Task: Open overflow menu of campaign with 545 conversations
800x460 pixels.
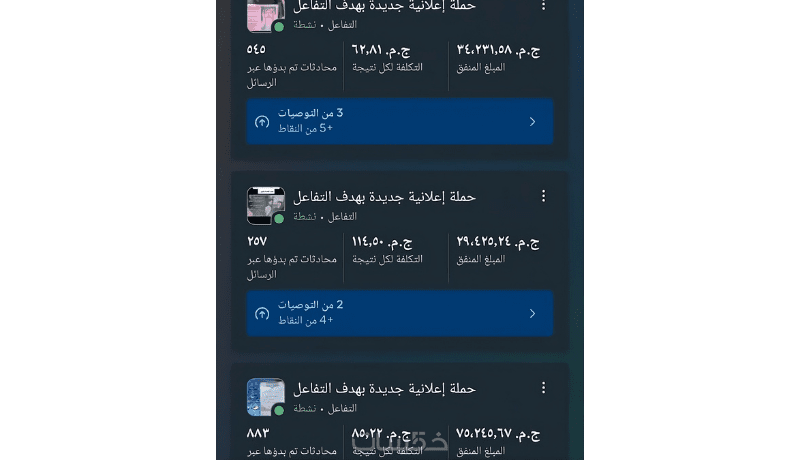Action: click(x=543, y=6)
